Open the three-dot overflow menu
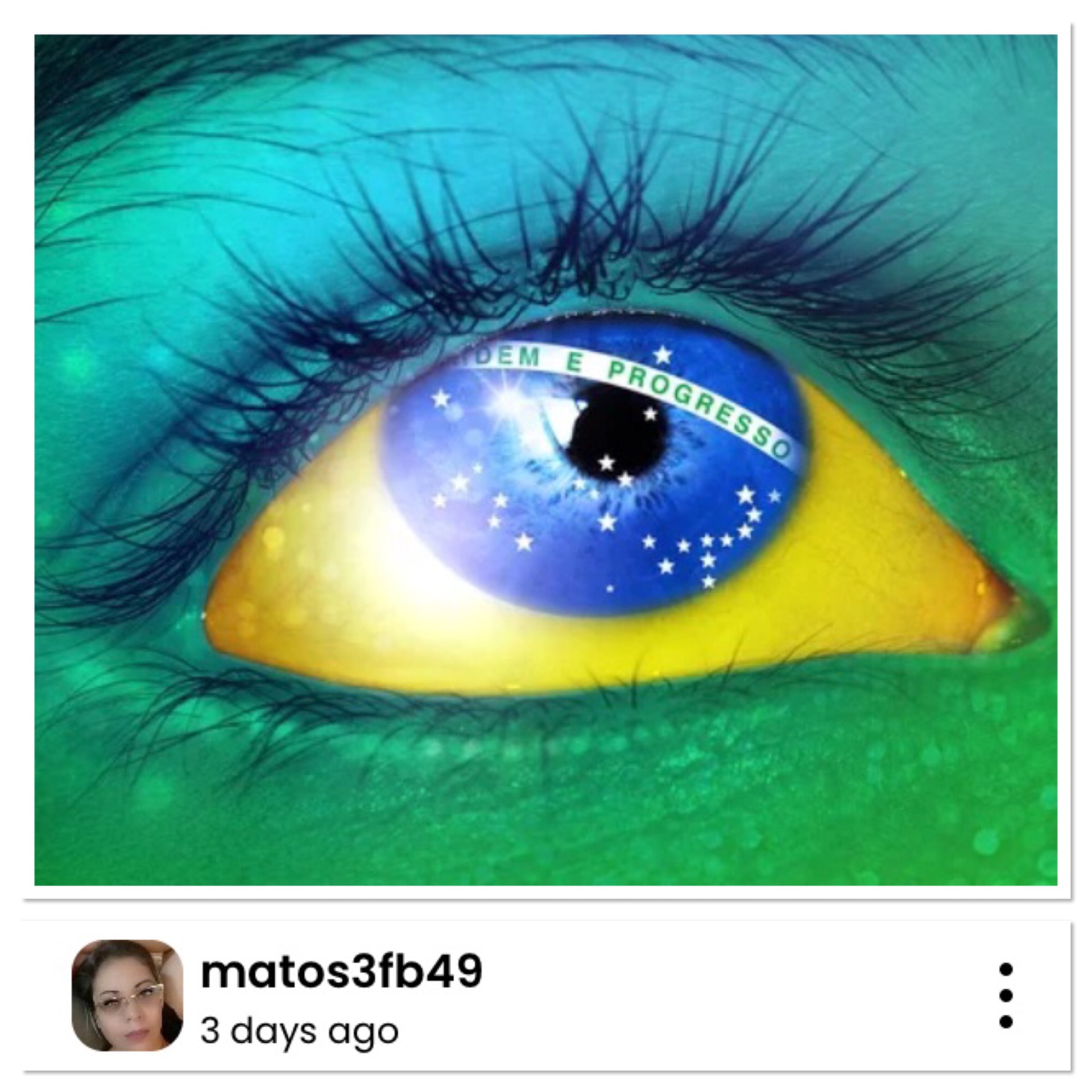The width and height of the screenshot is (1092, 1092). tap(1006, 995)
